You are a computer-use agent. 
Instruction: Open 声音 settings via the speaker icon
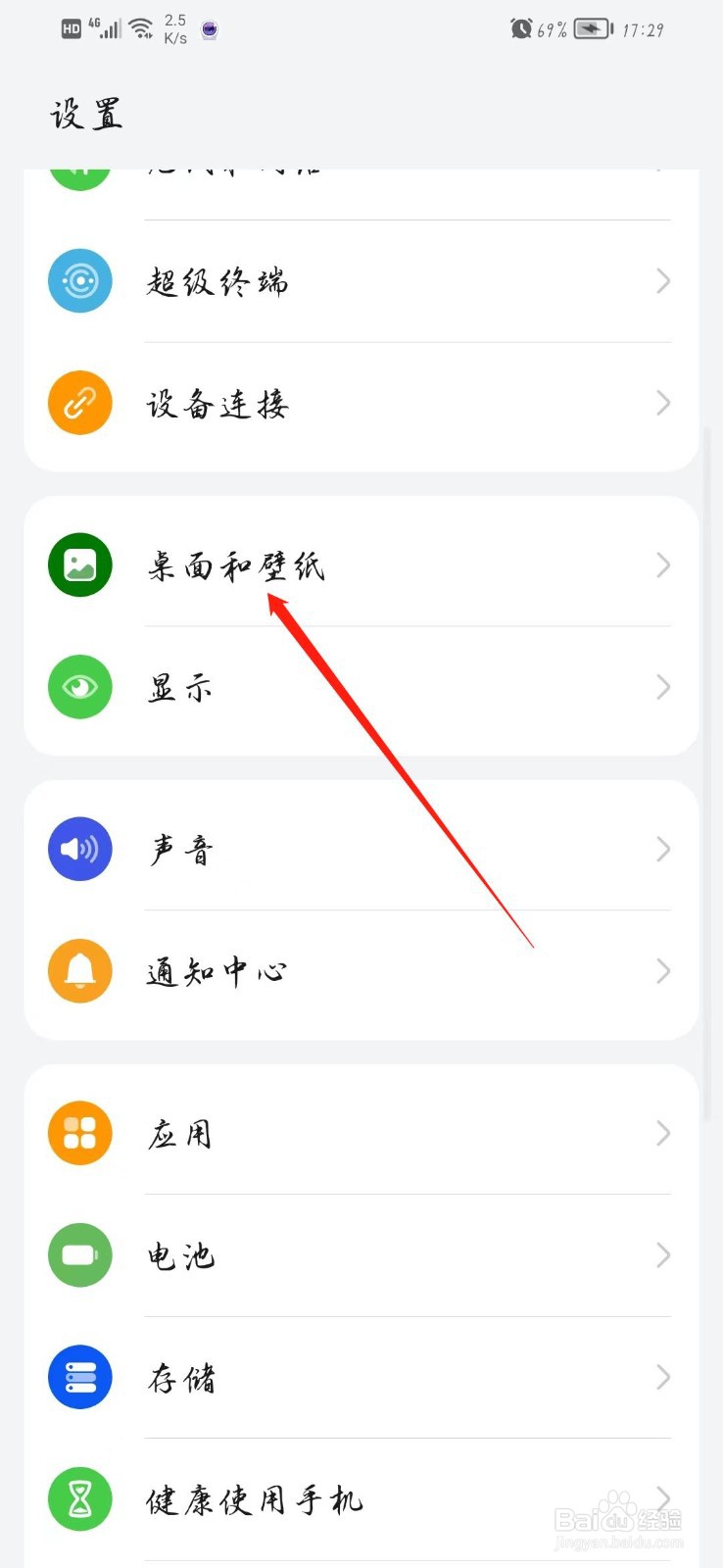(x=79, y=849)
